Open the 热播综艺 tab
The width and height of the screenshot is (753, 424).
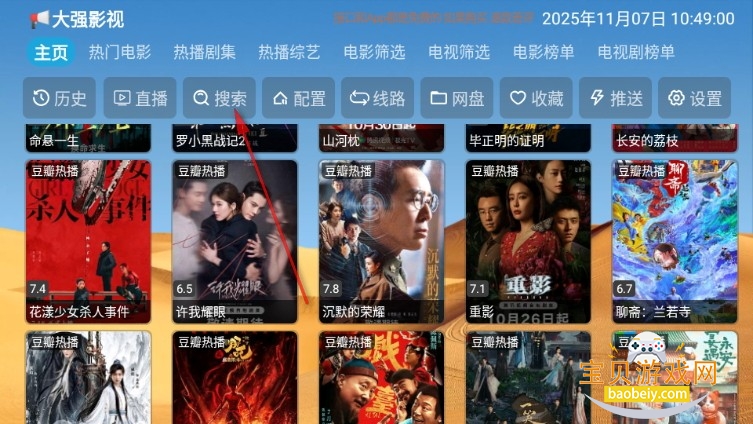click(289, 53)
